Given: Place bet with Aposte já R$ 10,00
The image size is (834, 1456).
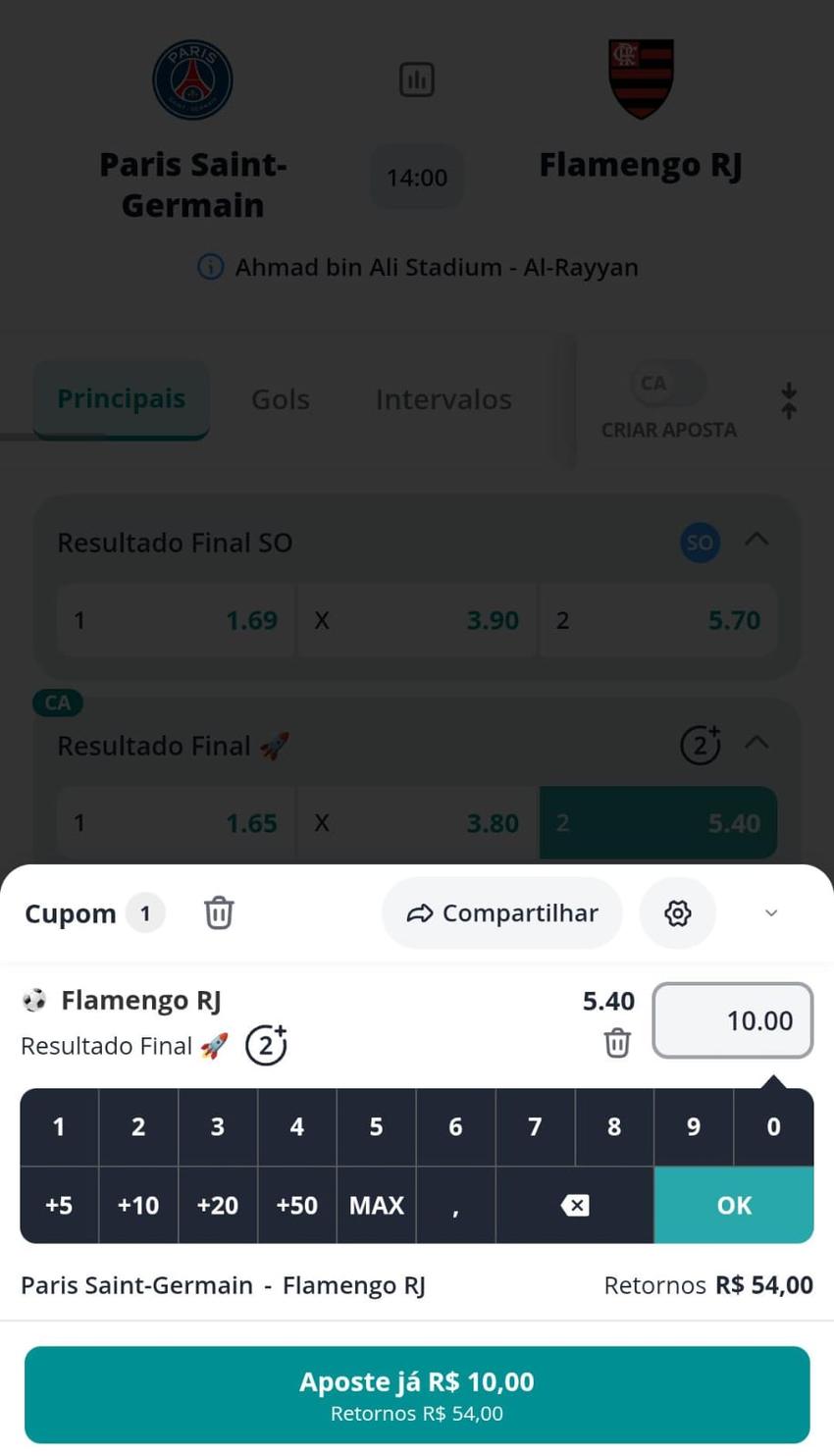Looking at the screenshot, I should (x=417, y=1394).
